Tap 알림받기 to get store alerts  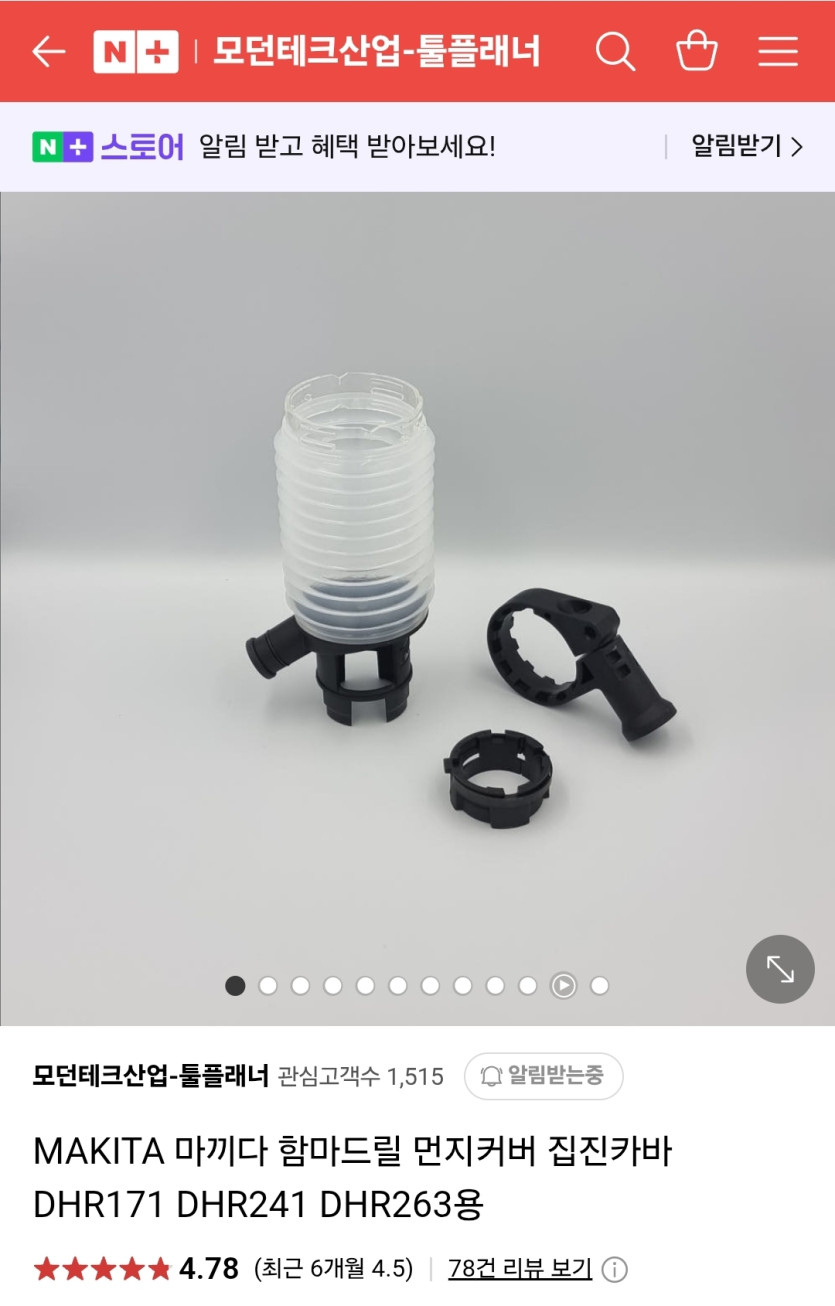click(747, 147)
